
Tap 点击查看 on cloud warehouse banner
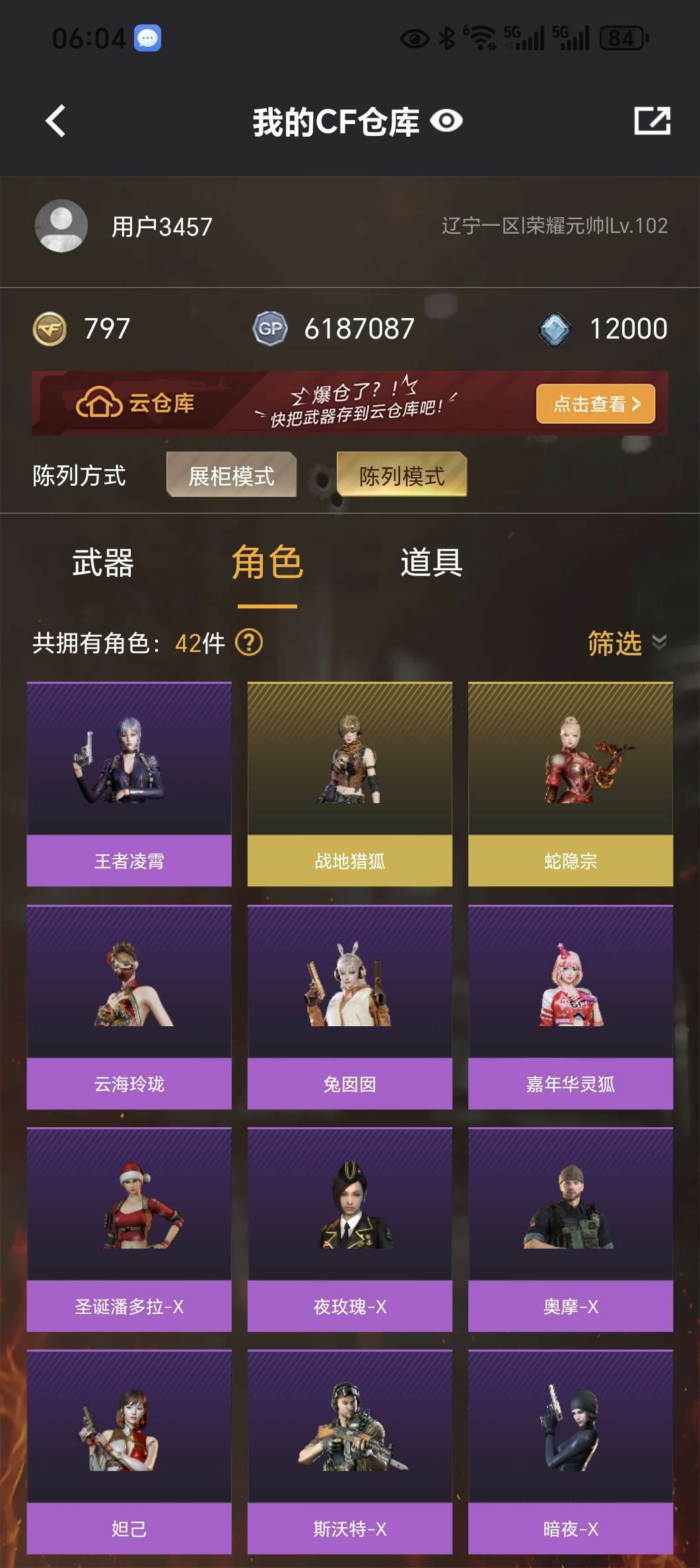(596, 404)
